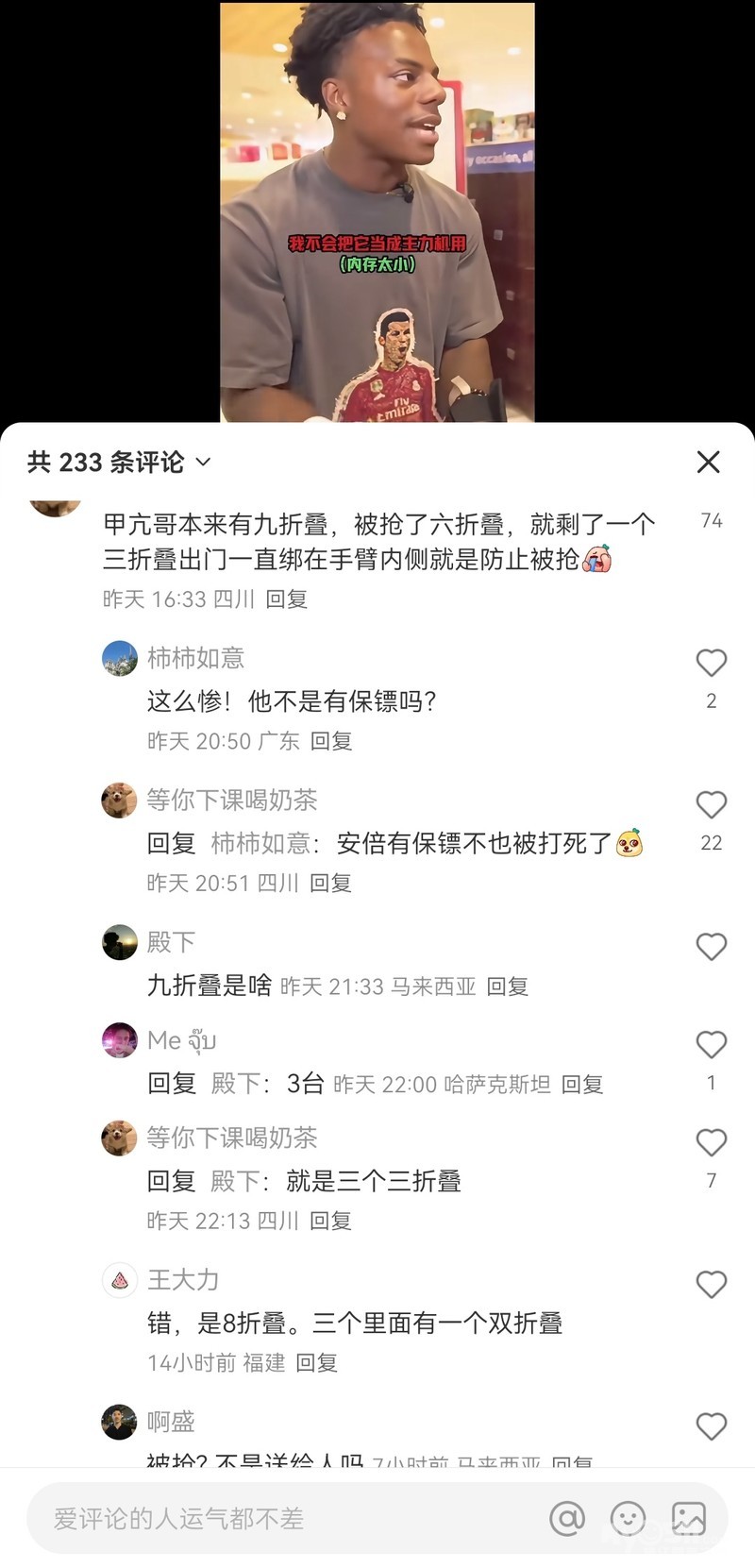Image resolution: width=755 pixels, height=1568 pixels.
Task: Open 等你下课喝奶茶's profile from the 安倍 reply
Action: [120, 801]
